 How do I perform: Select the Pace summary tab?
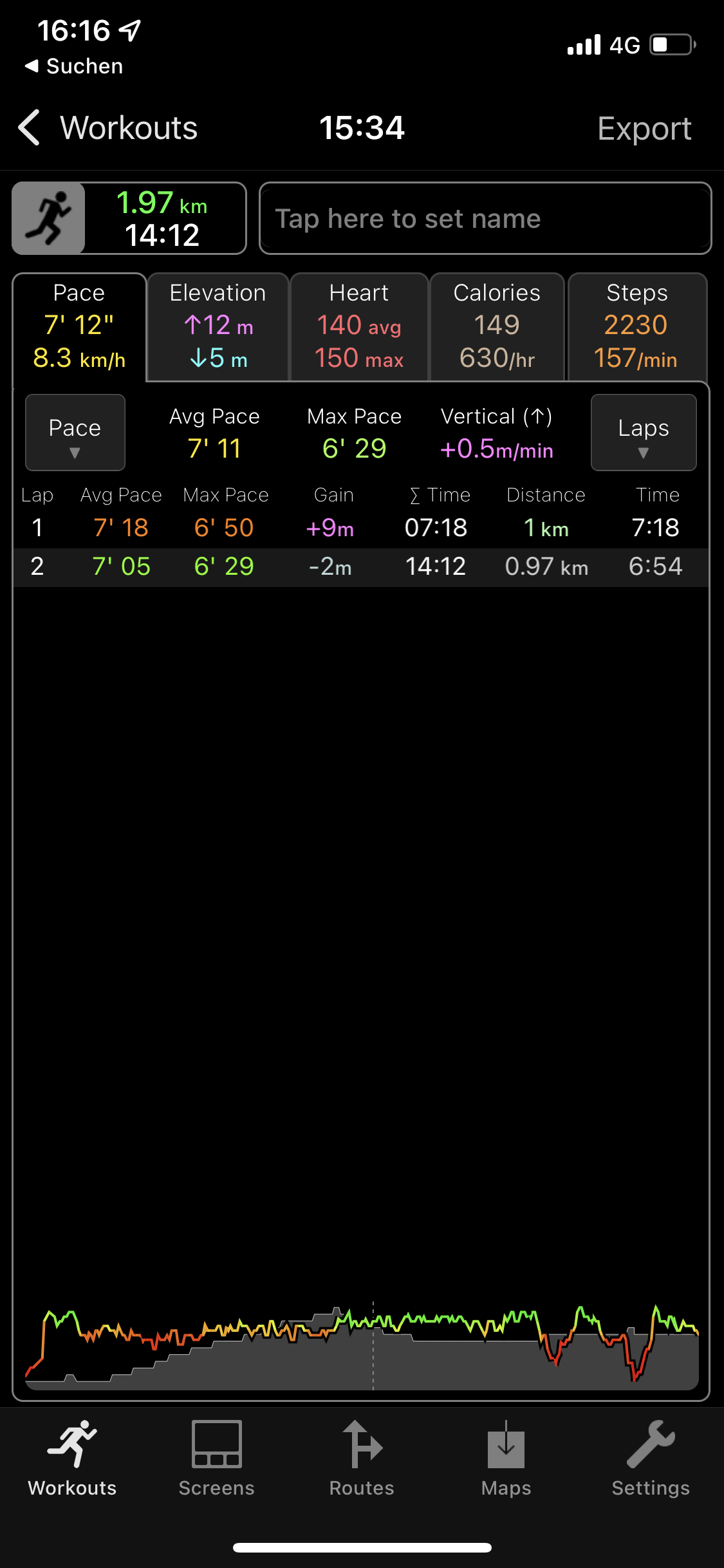(x=79, y=326)
